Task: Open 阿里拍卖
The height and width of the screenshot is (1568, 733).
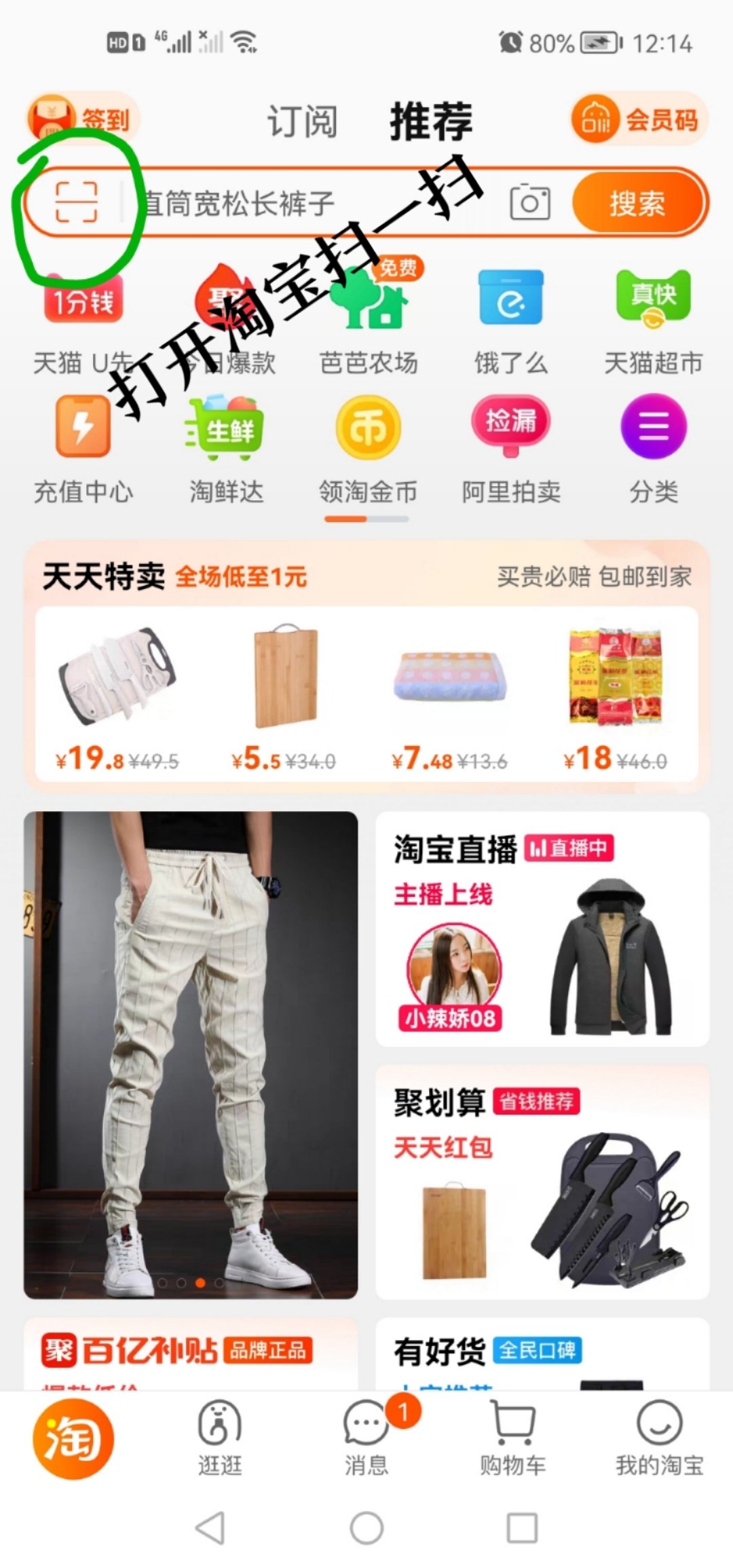Action: point(511,449)
